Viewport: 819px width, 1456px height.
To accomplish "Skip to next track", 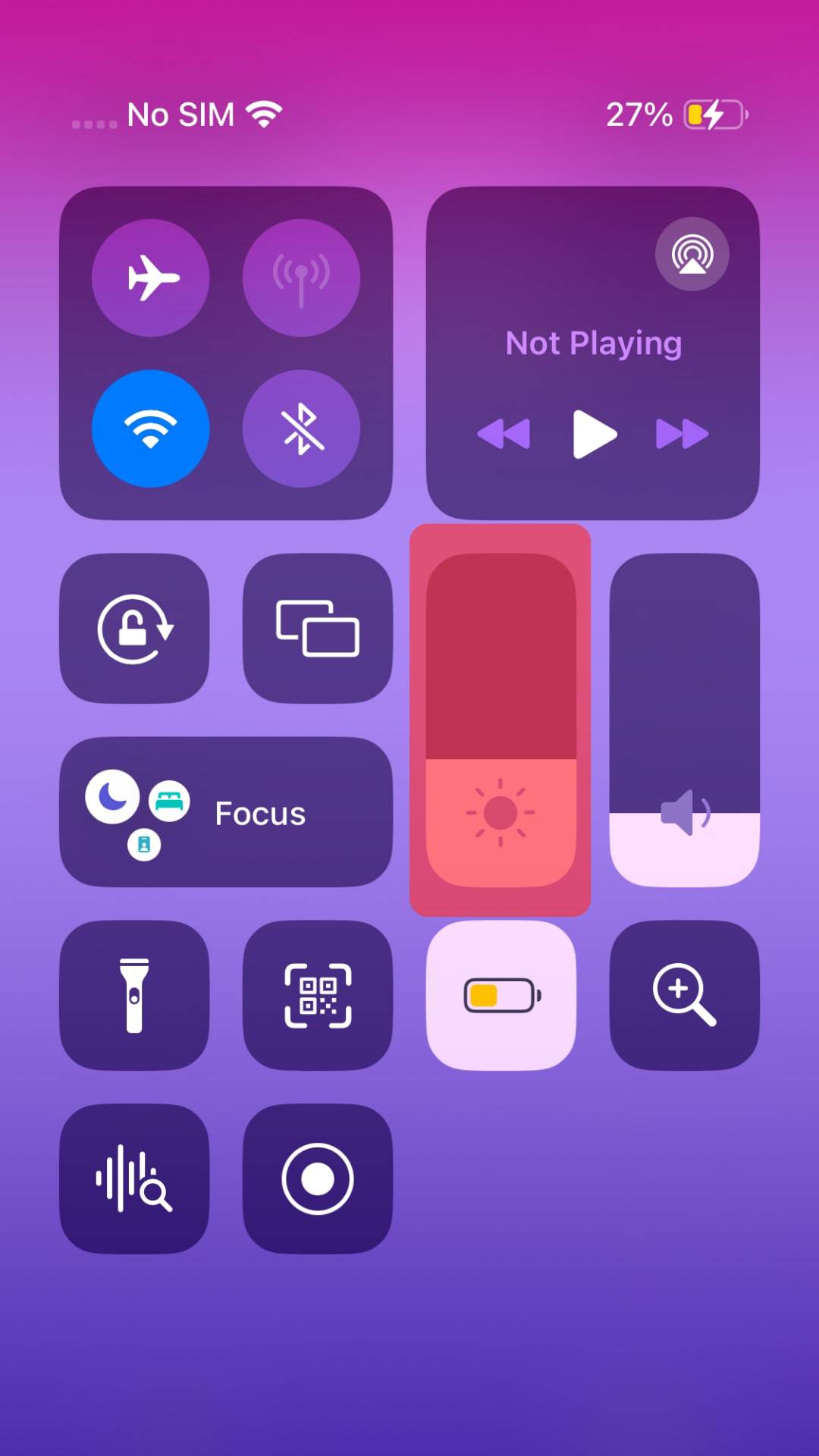I will 681,433.
